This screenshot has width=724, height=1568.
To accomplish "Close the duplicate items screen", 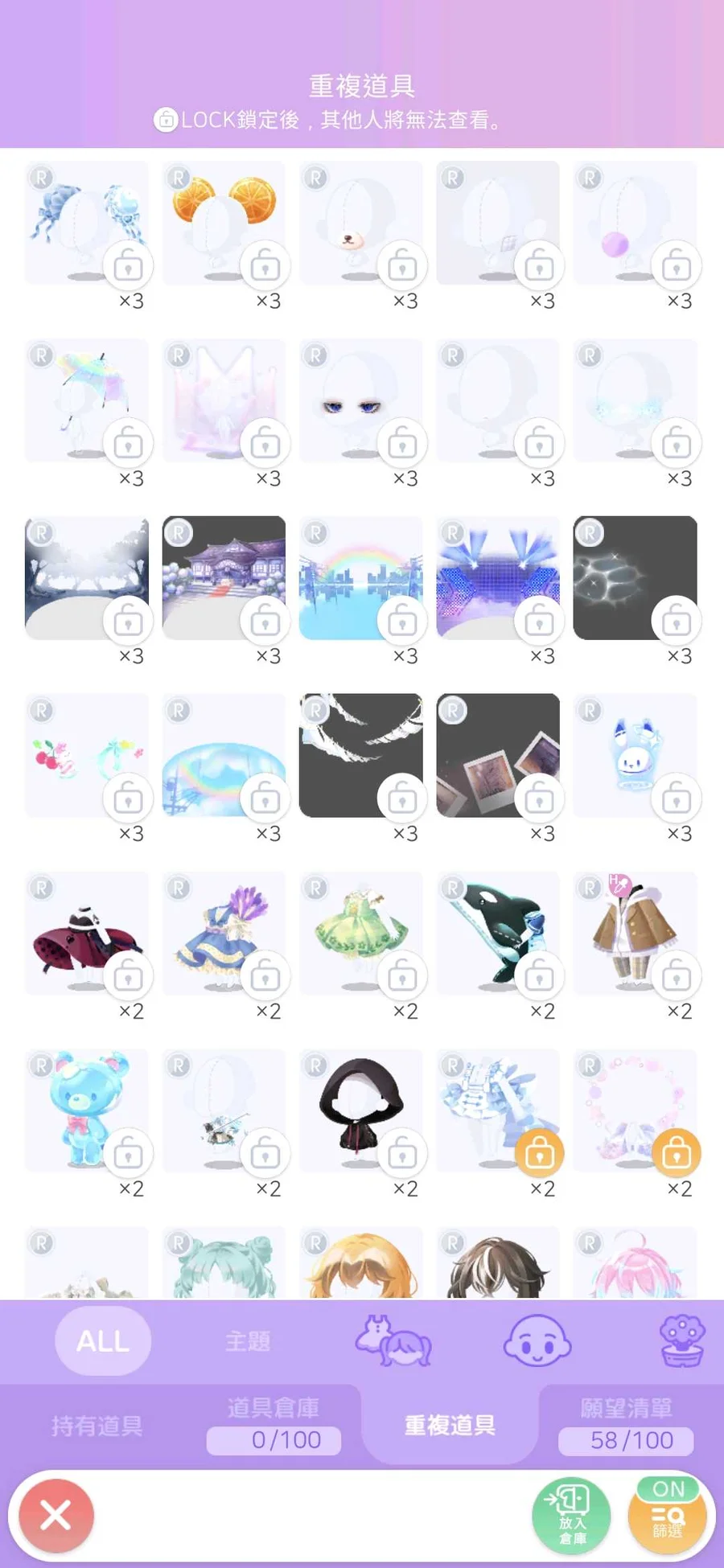I will [56, 1516].
